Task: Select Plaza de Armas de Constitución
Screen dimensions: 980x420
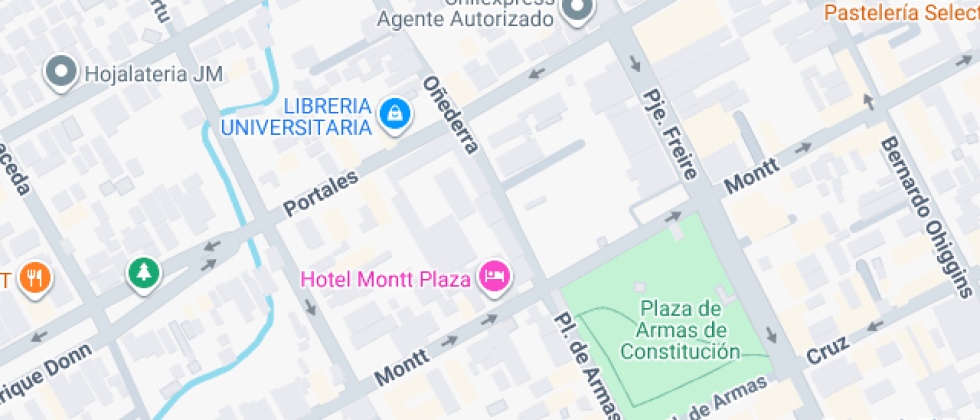Action: pyautogui.click(x=679, y=330)
